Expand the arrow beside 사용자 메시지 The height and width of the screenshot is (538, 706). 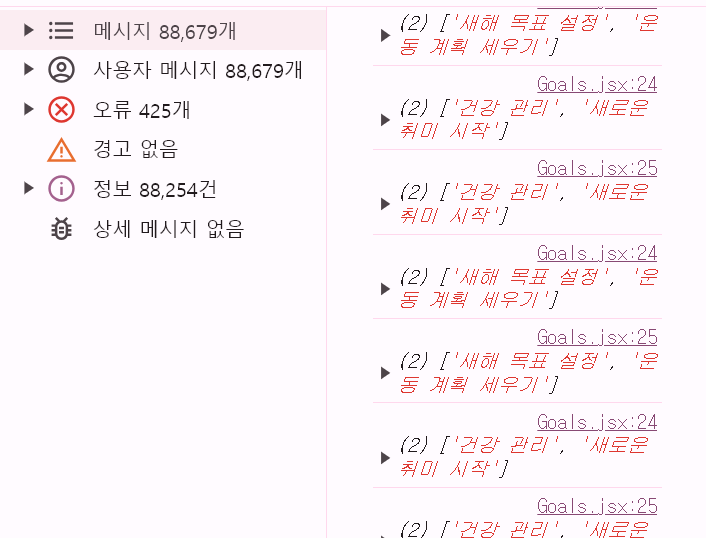pyautogui.click(x=29, y=70)
